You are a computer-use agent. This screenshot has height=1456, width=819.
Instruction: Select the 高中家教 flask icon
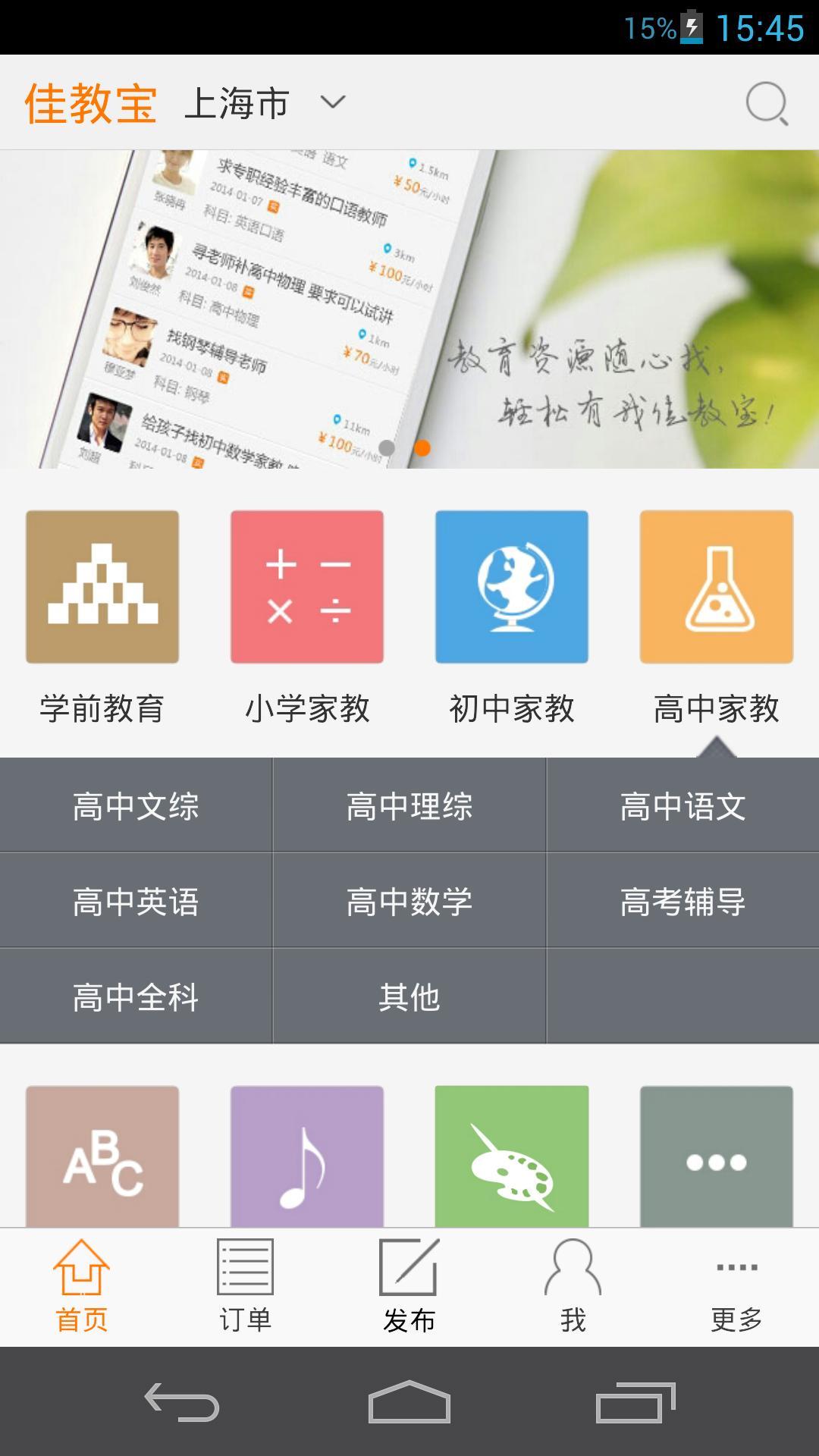716,587
